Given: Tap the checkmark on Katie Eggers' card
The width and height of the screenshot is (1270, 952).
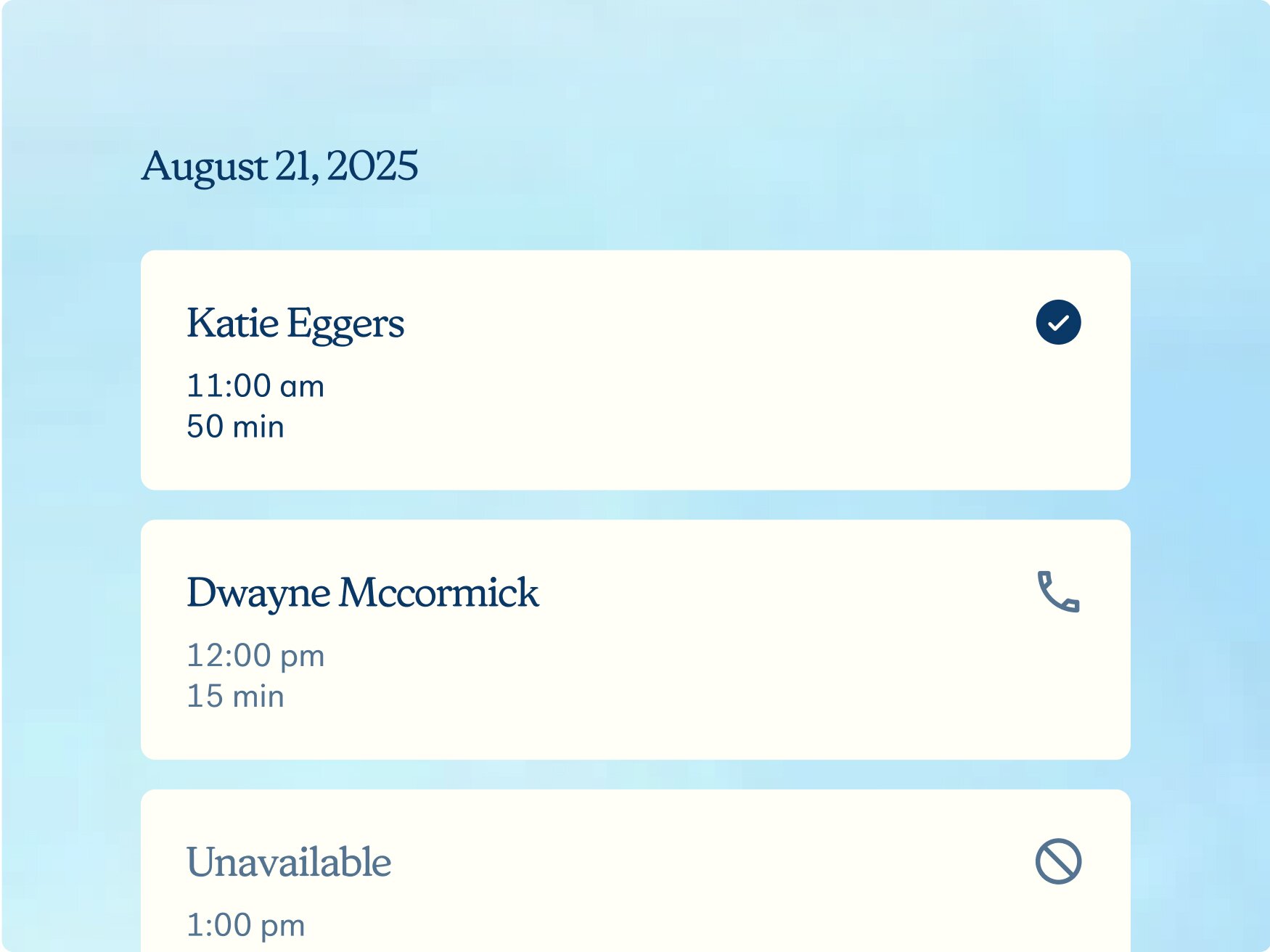Looking at the screenshot, I should coord(1058,322).
